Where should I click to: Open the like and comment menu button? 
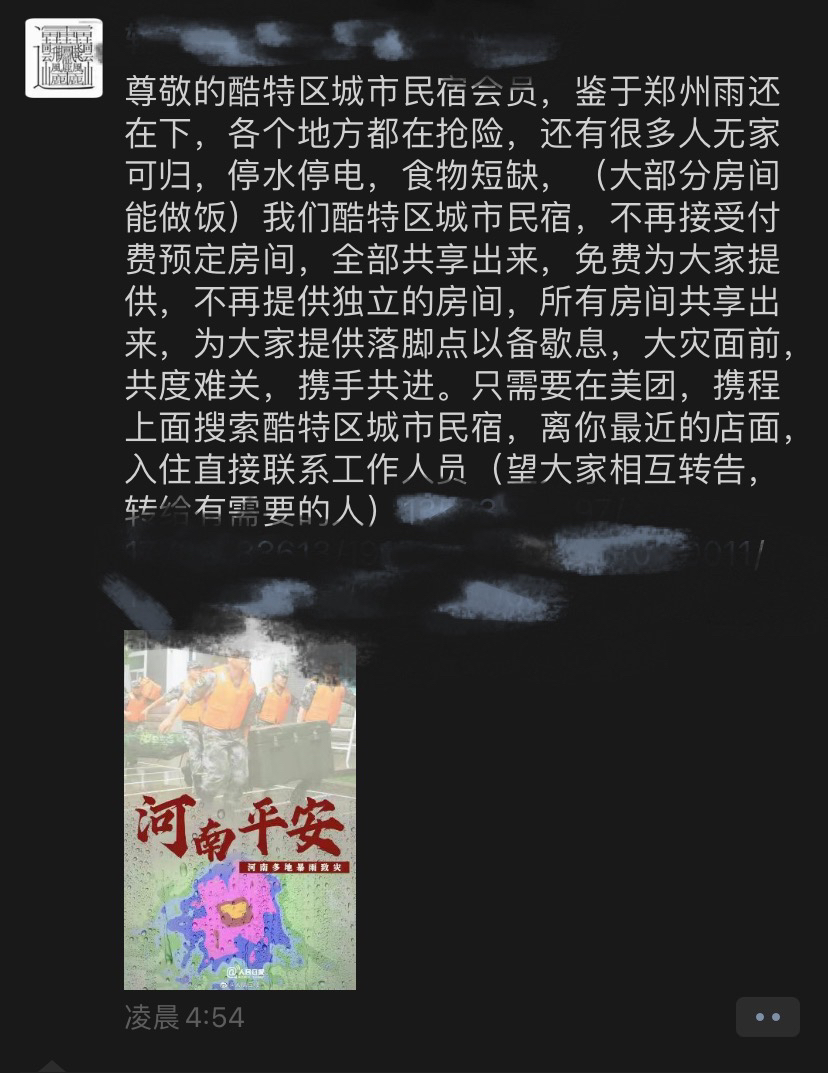point(767,1017)
